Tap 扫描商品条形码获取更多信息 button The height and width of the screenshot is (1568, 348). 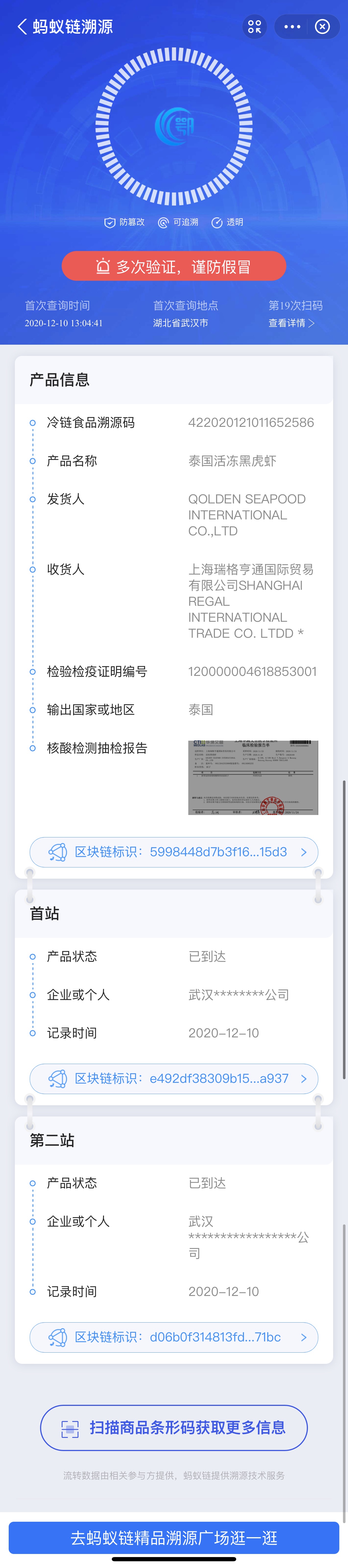coord(174,1427)
